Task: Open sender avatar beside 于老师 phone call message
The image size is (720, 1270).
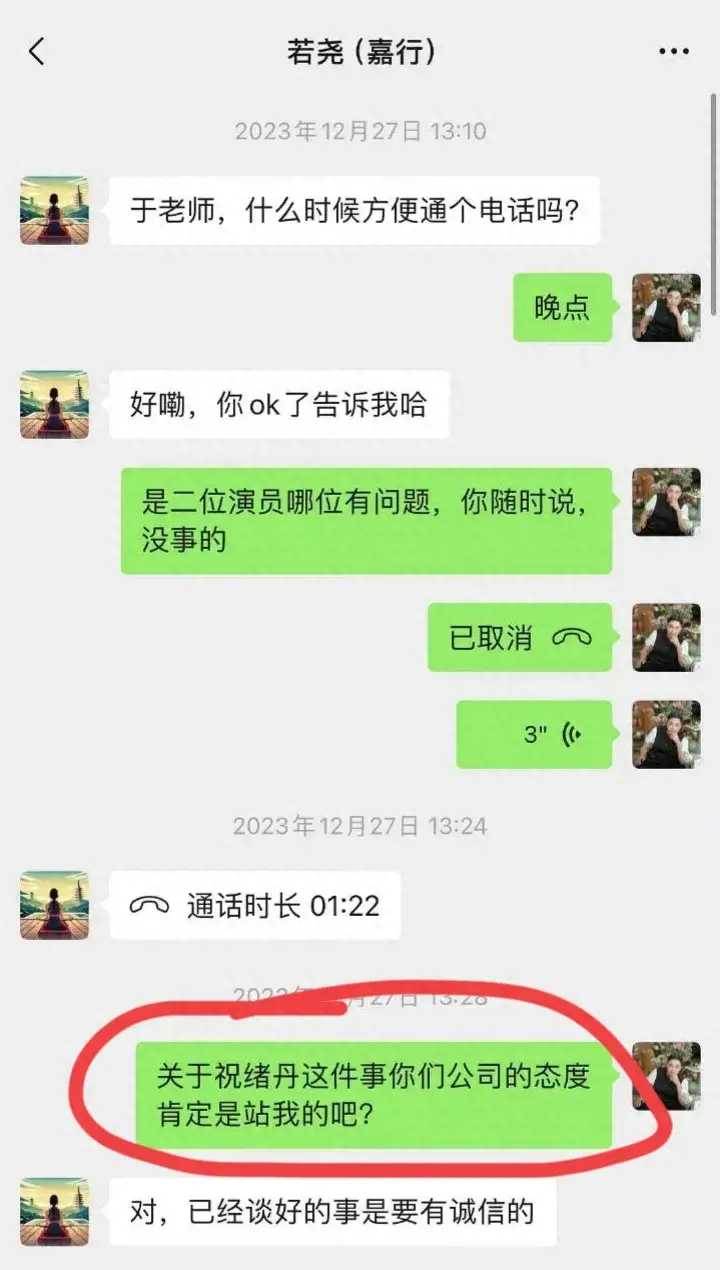Action: 54,210
